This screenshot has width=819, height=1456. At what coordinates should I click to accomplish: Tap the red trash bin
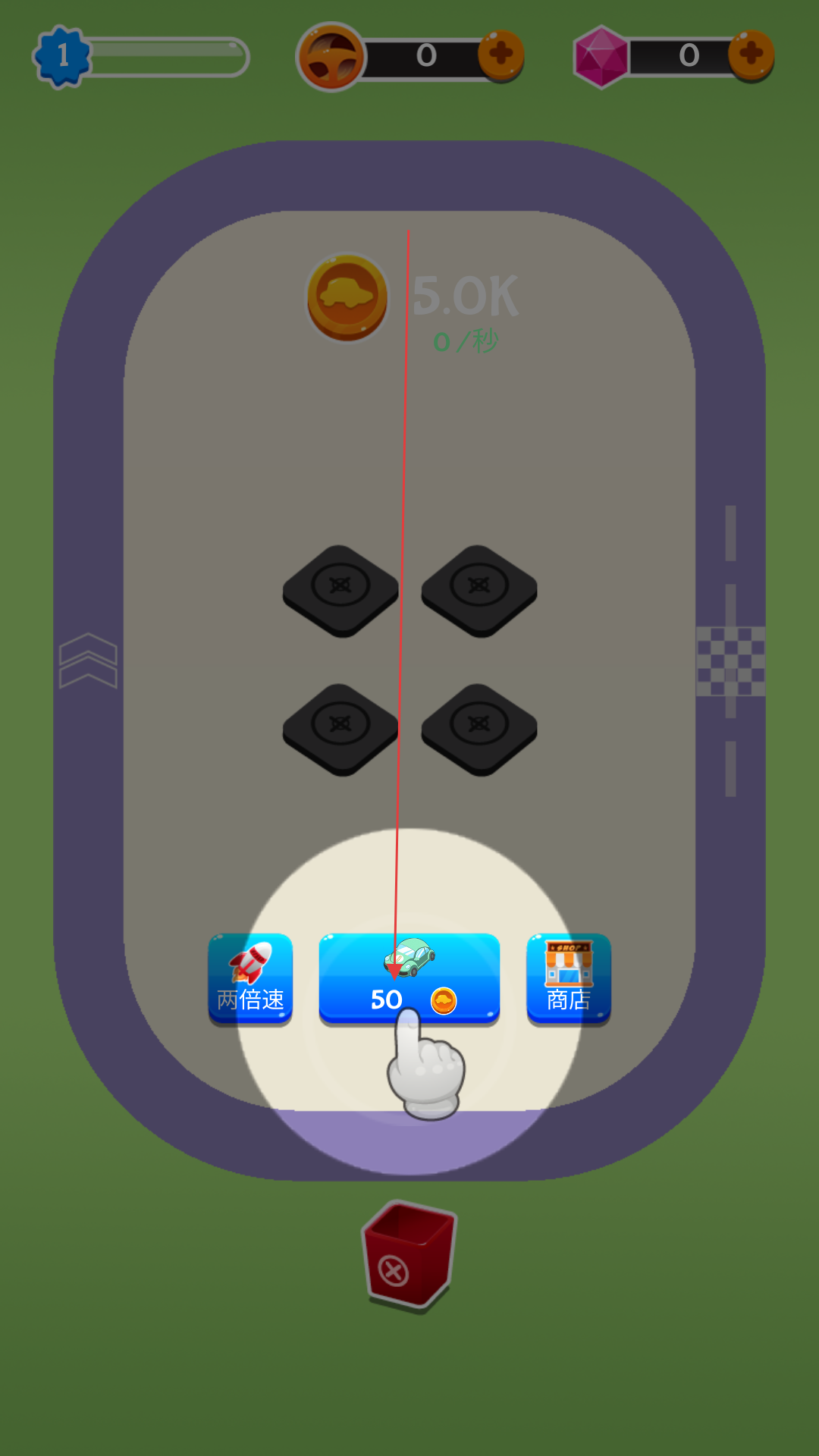[409, 1257]
